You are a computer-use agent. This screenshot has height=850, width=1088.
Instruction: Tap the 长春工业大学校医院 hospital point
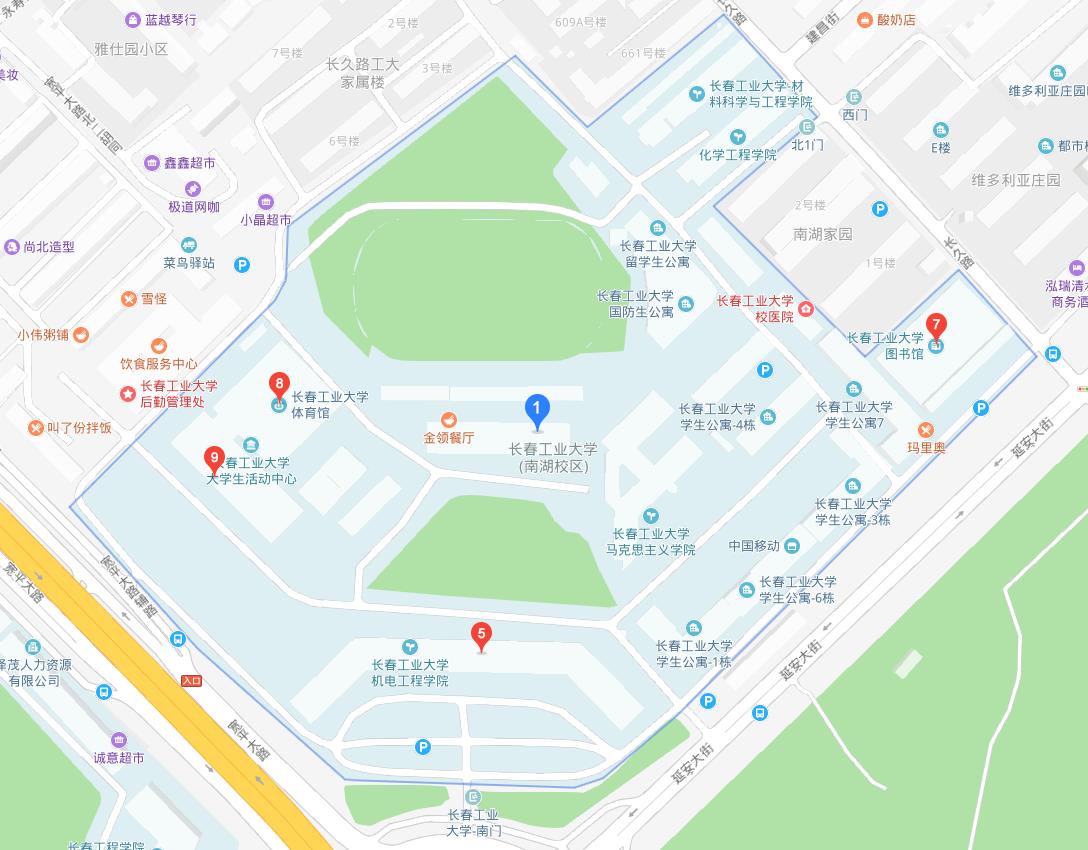tap(806, 309)
